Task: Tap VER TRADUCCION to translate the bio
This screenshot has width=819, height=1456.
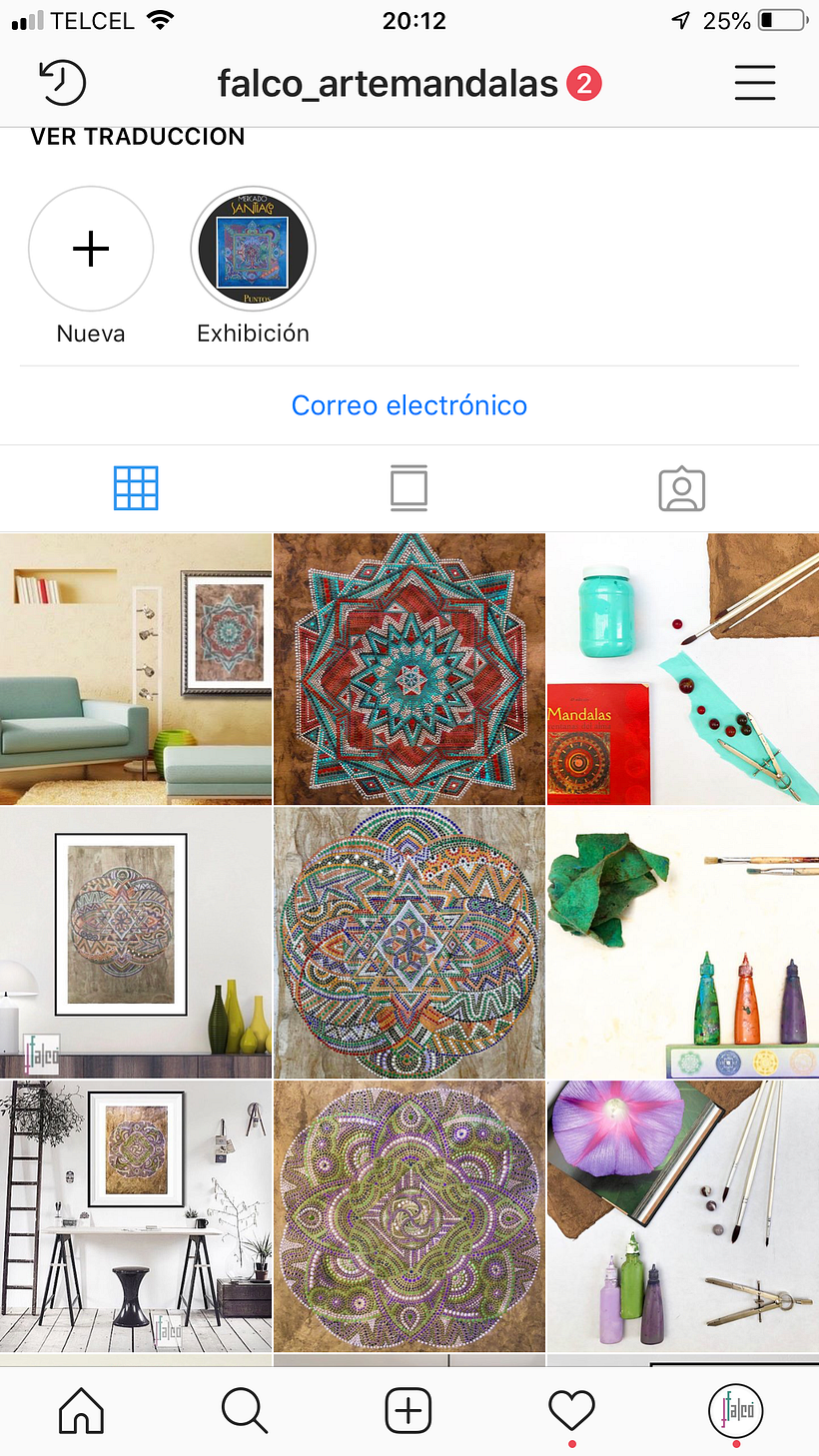Action: (137, 136)
